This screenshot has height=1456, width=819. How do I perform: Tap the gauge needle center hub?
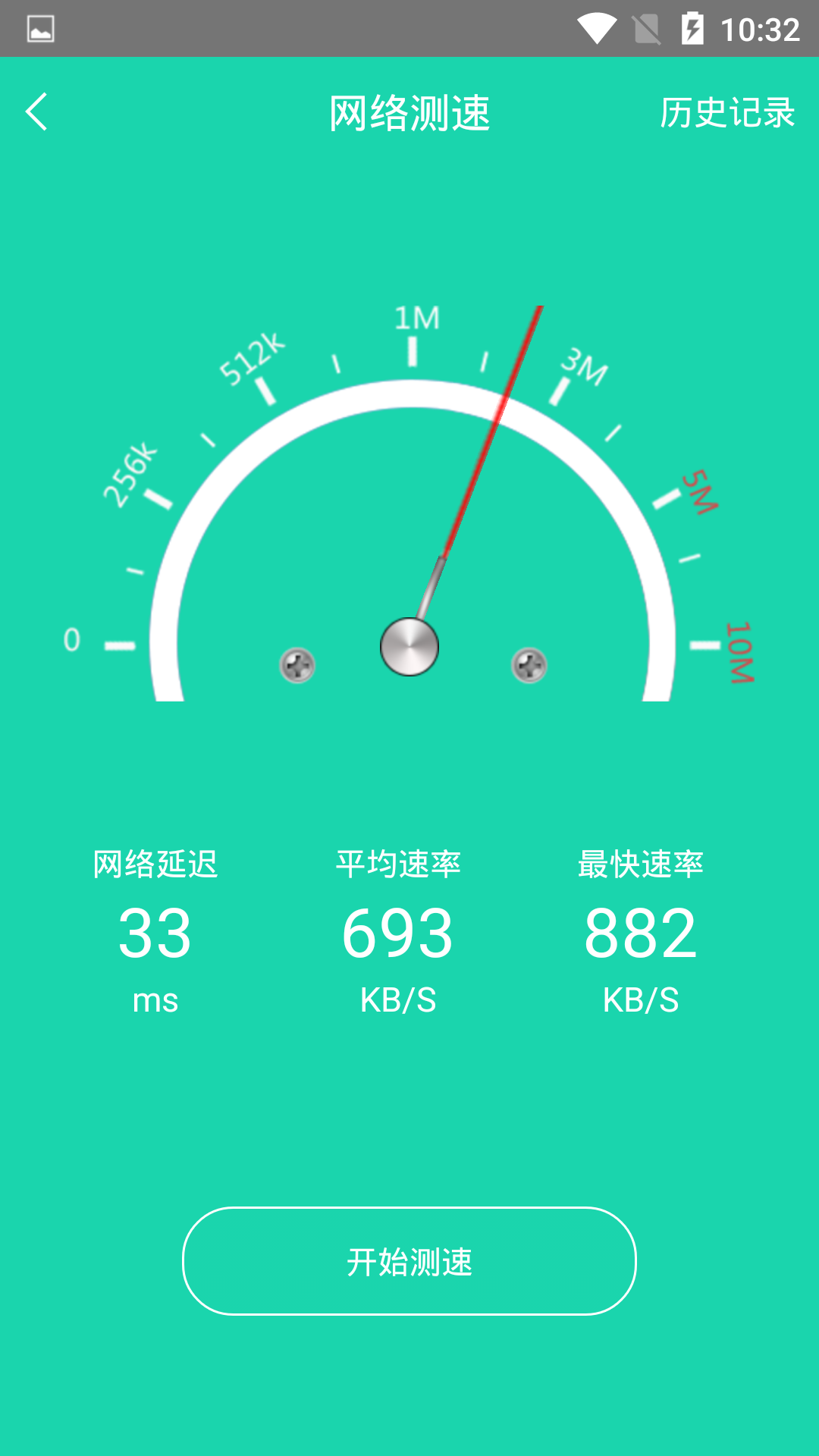point(409,646)
